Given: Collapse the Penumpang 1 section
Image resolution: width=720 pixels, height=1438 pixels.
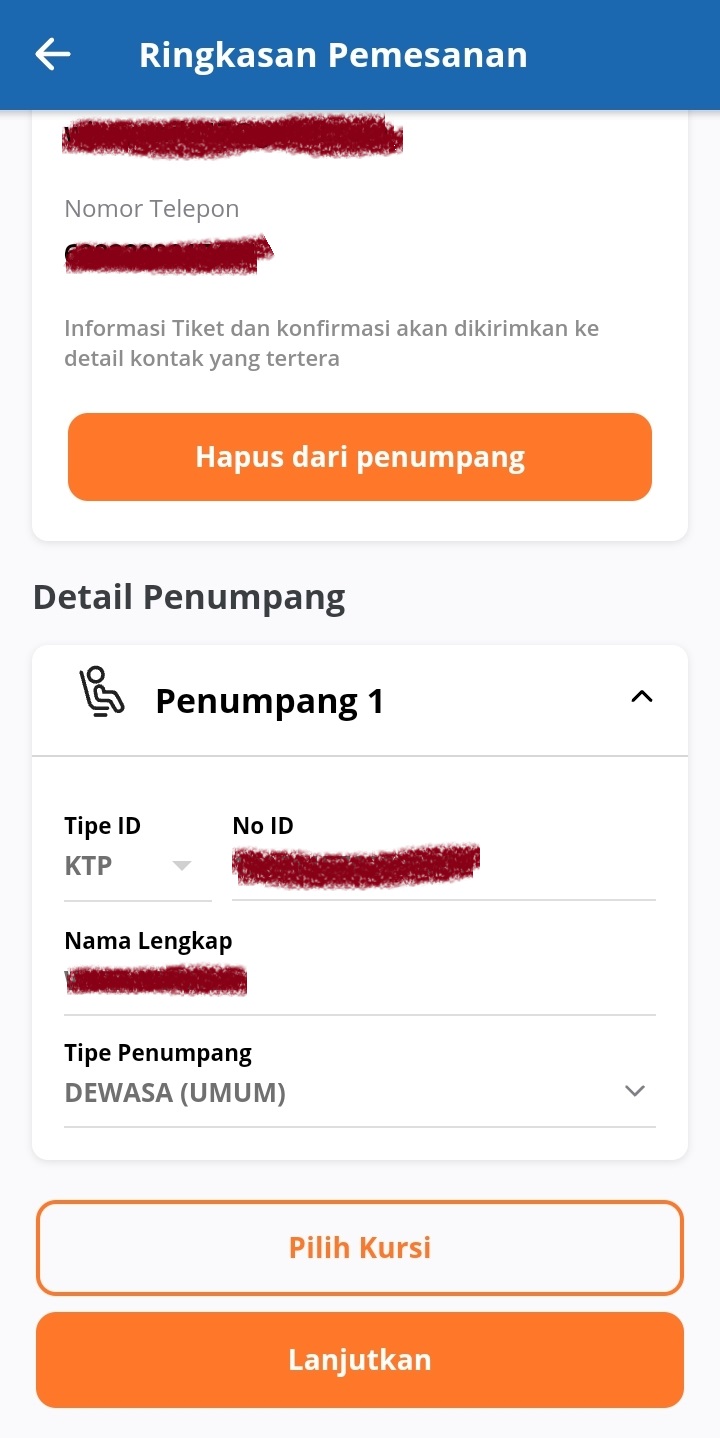Looking at the screenshot, I should point(641,697).
